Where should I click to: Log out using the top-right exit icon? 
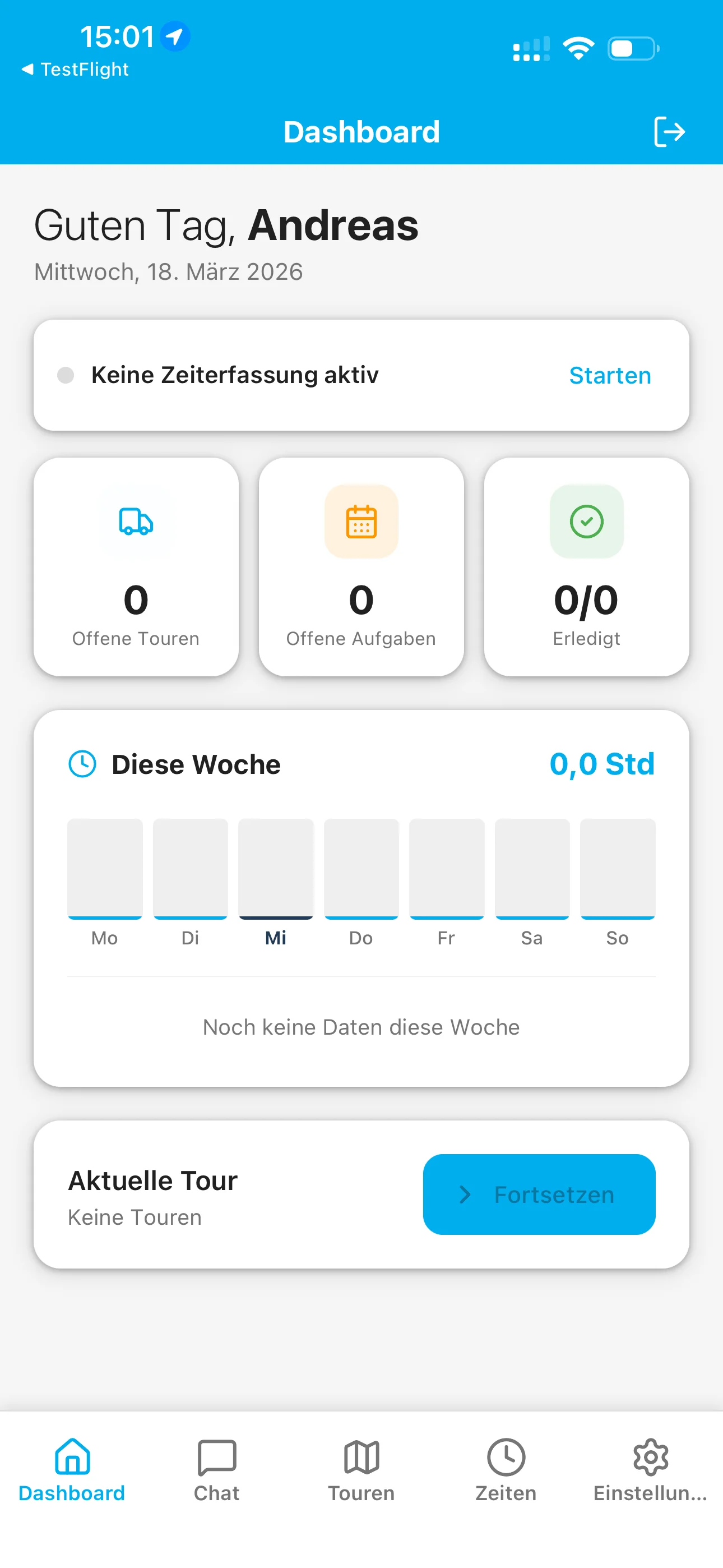tap(669, 132)
